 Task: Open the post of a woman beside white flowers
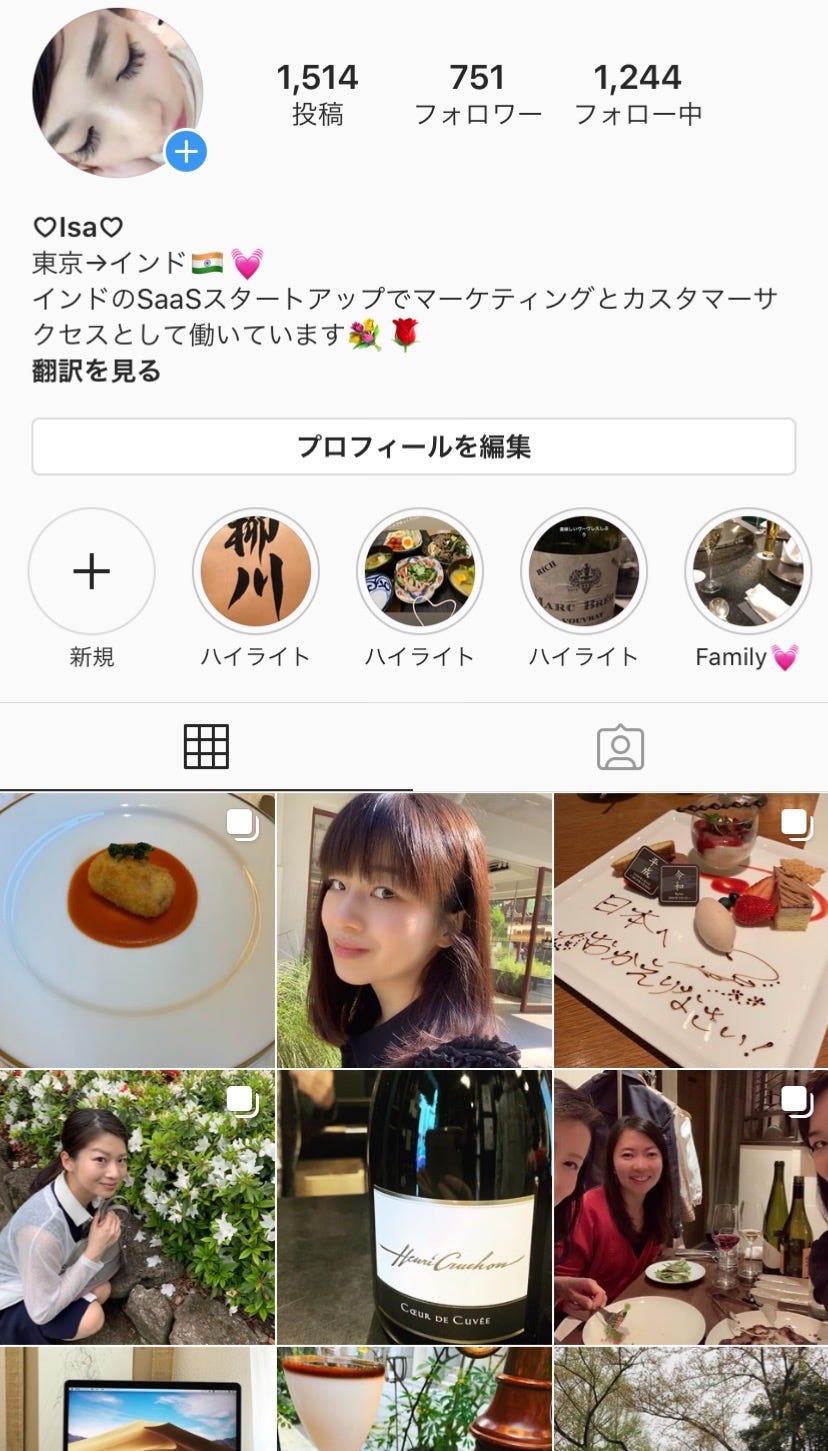click(137, 1207)
